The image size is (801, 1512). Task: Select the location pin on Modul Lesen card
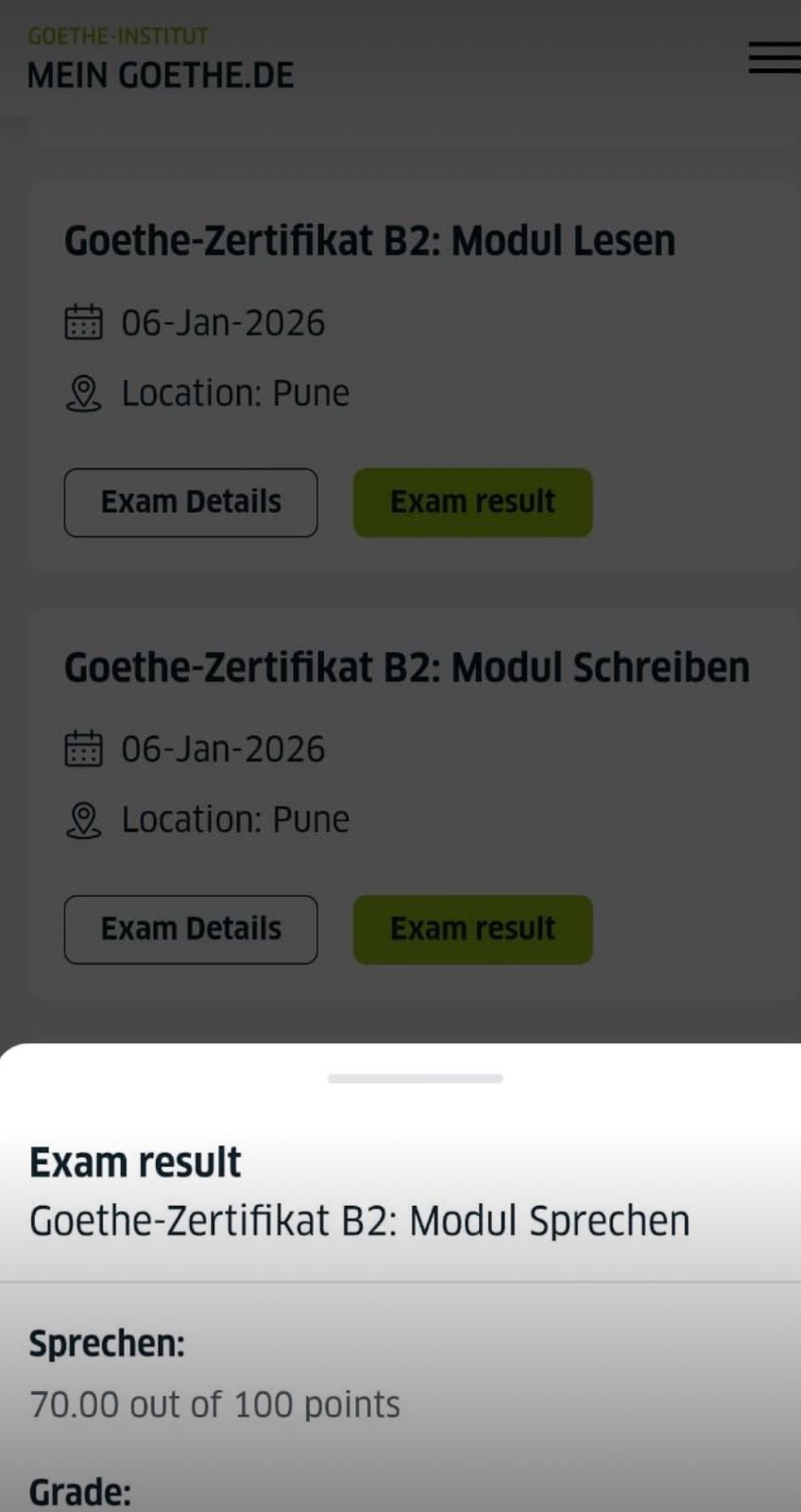(83, 393)
